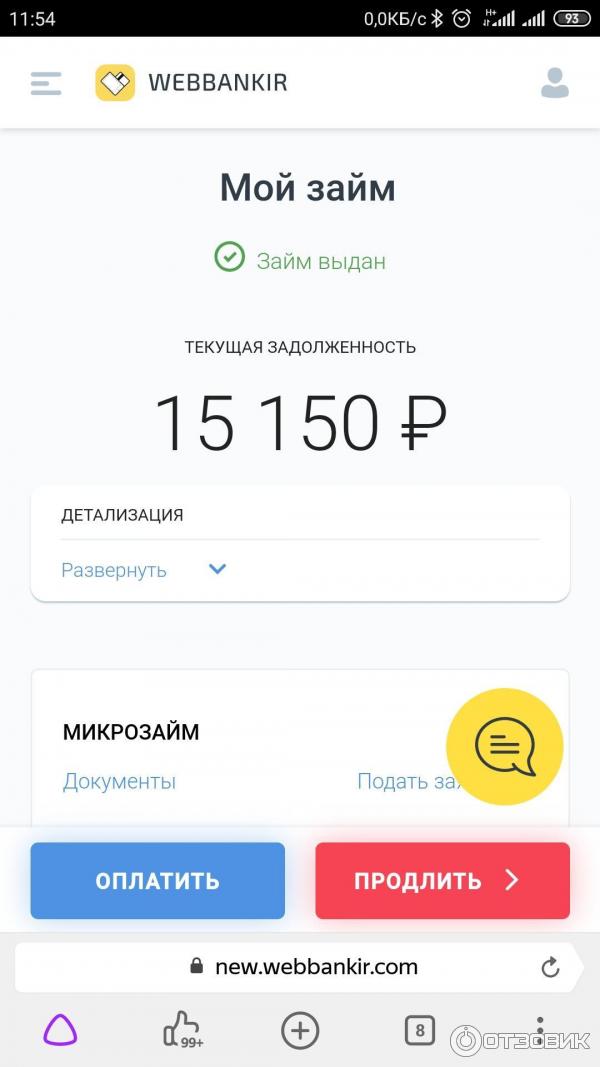Viewport: 600px width, 1067px height.
Task: Tap the Продлить button
Action: (x=442, y=881)
